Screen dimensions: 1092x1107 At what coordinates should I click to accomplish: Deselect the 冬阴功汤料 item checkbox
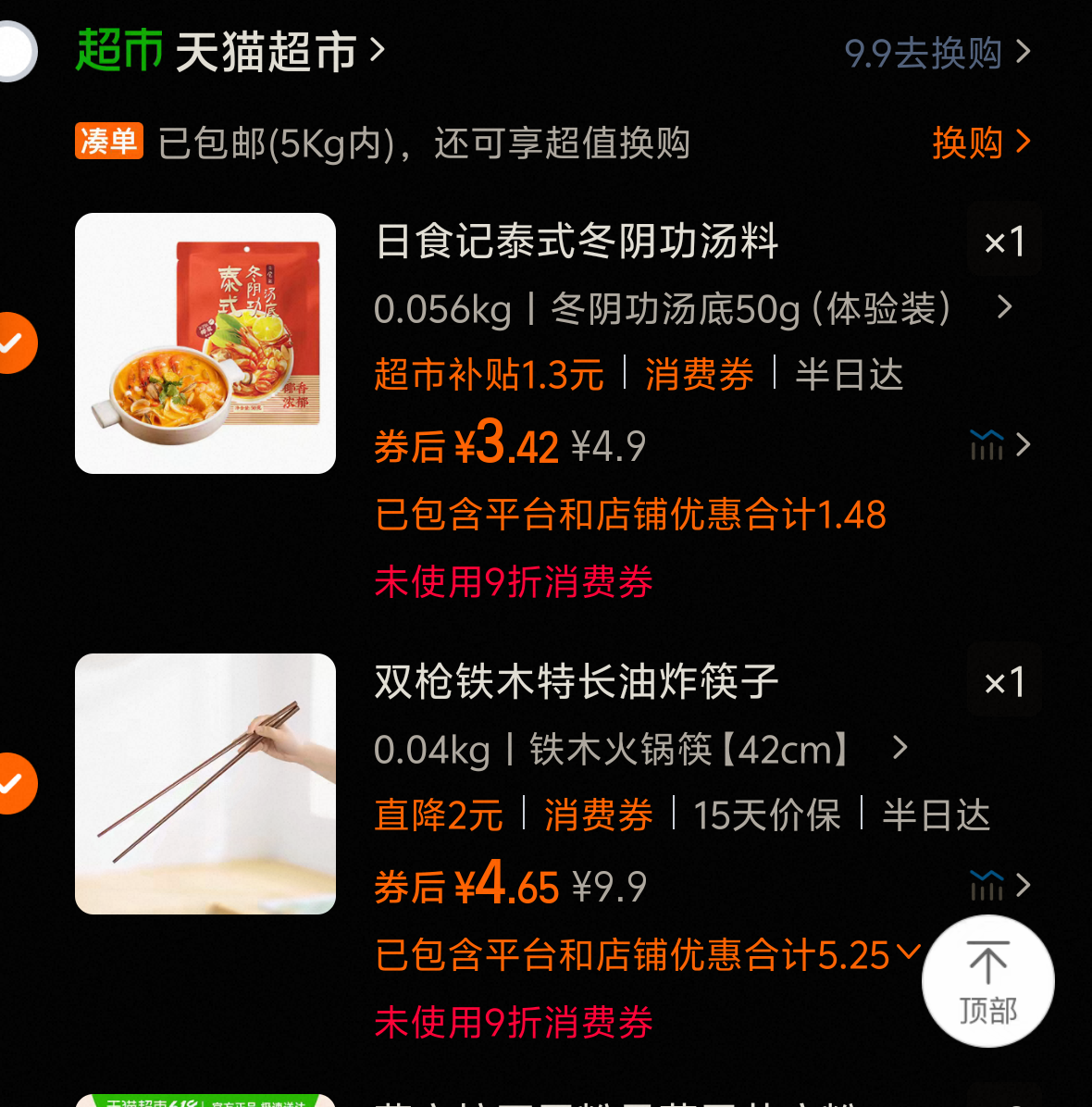[x=15, y=343]
